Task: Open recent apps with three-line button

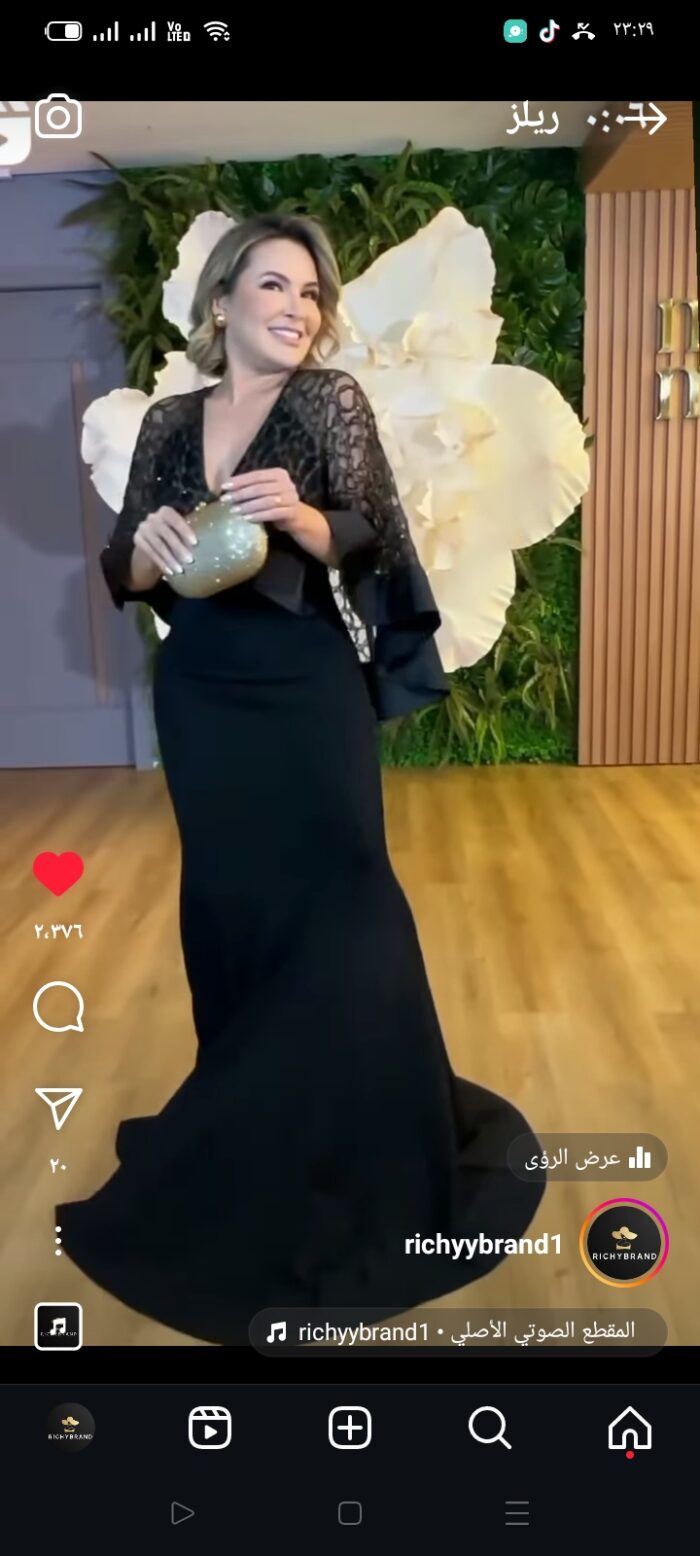Action: (x=517, y=1513)
